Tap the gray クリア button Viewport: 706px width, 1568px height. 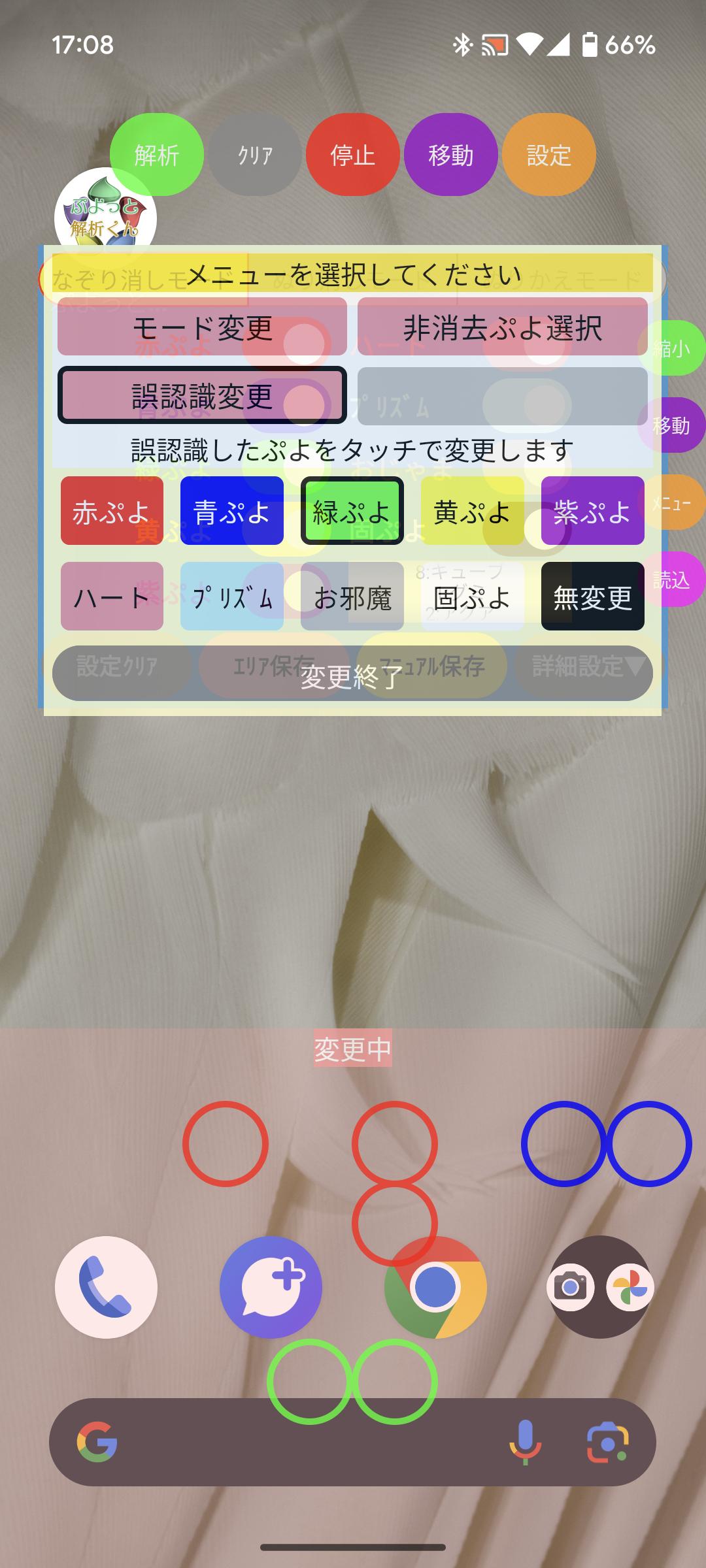coord(255,155)
